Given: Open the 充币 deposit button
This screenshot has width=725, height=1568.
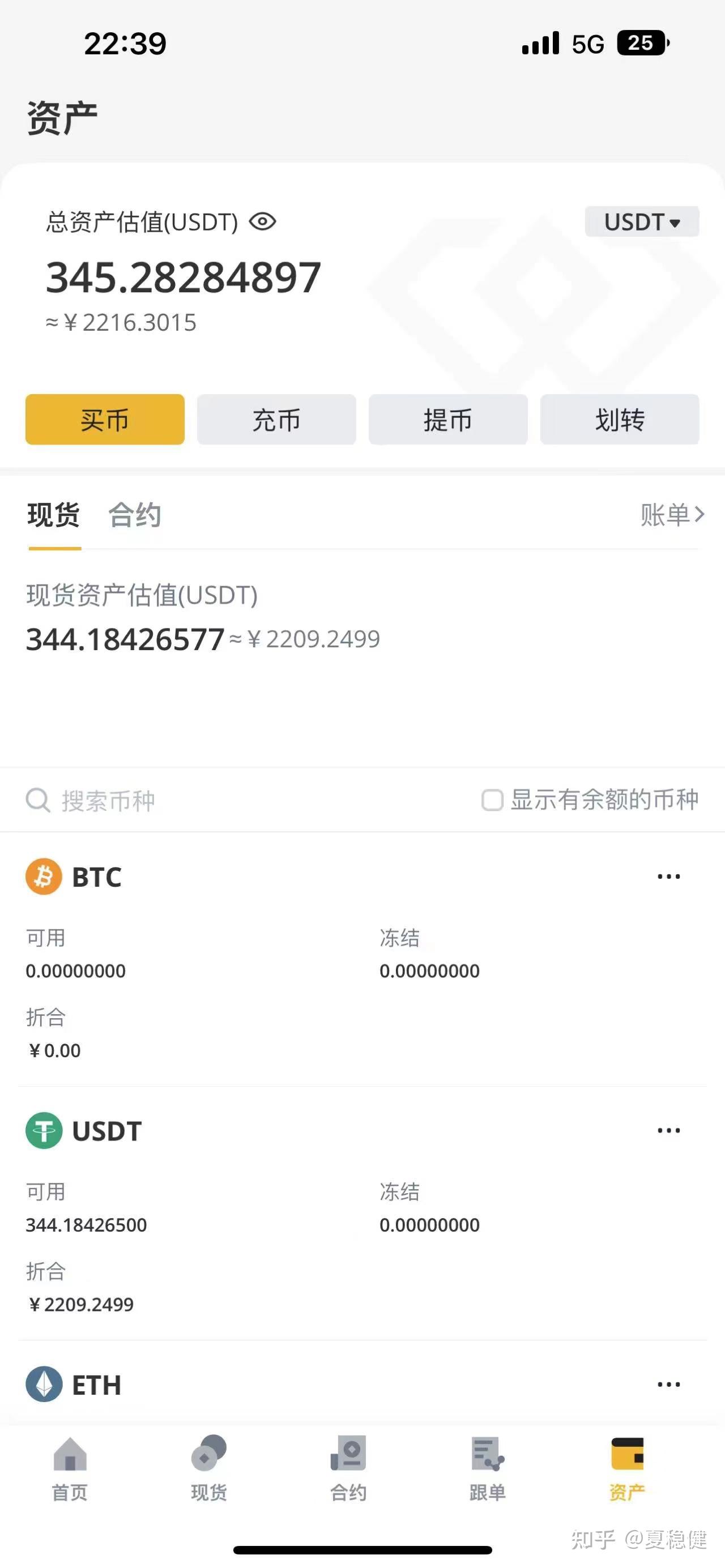Looking at the screenshot, I should coord(276,420).
